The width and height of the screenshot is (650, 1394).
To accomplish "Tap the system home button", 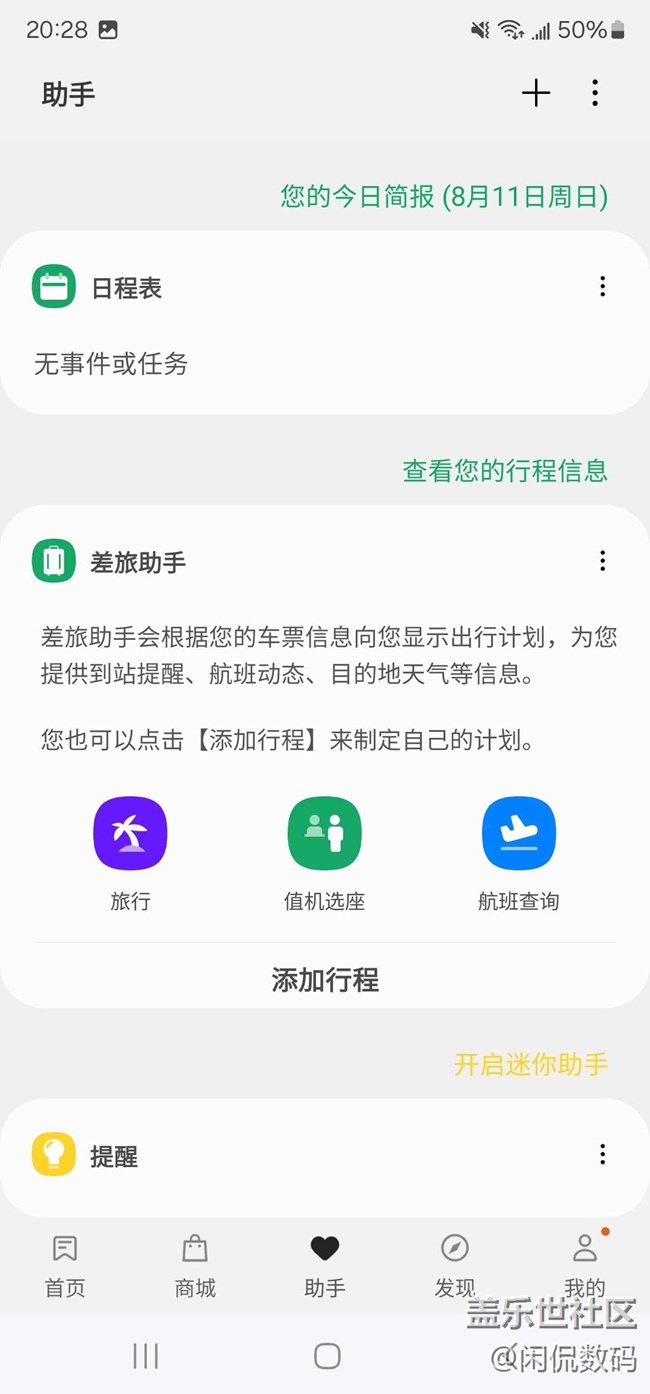I will tap(327, 1356).
